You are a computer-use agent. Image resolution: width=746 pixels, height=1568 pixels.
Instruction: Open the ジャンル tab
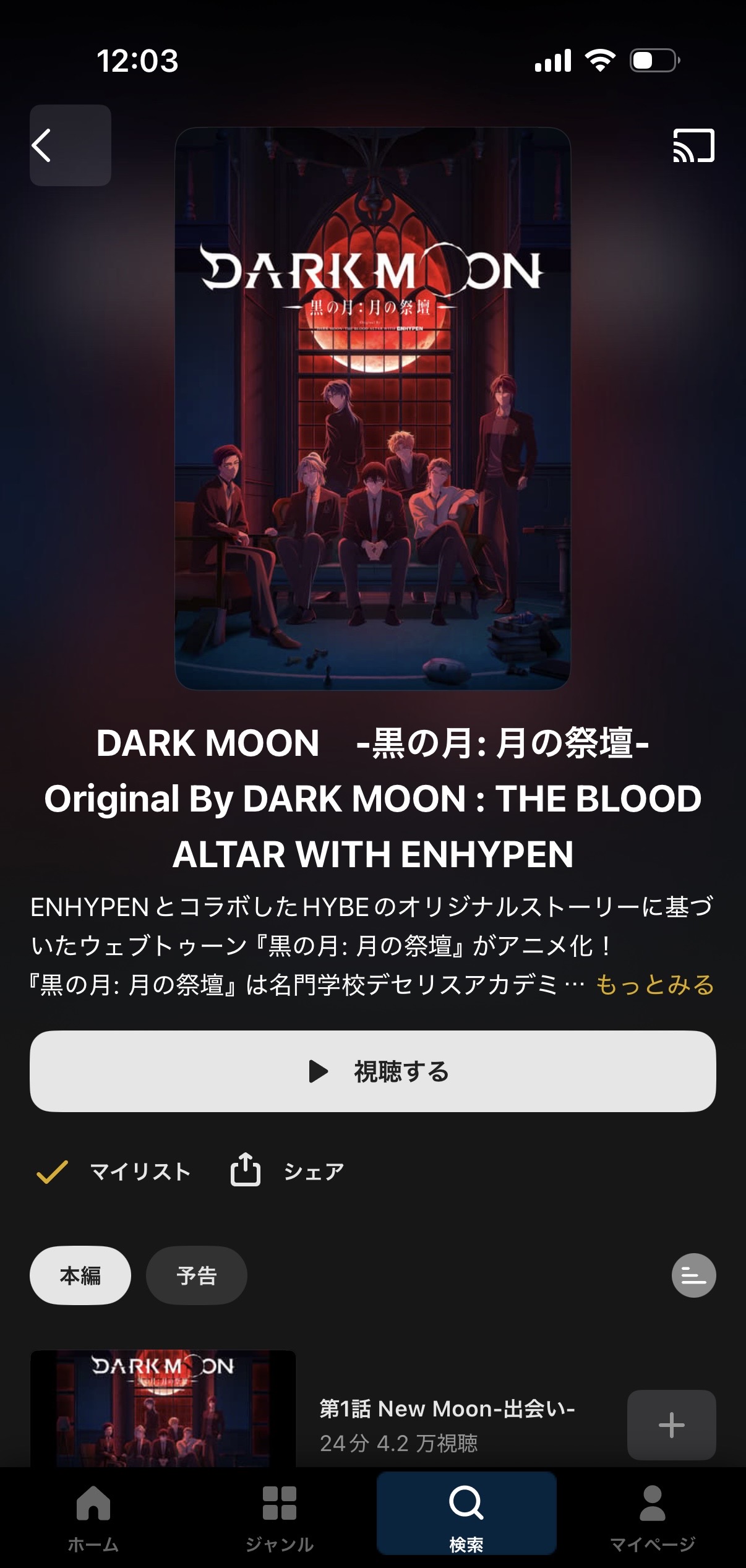click(x=280, y=1518)
